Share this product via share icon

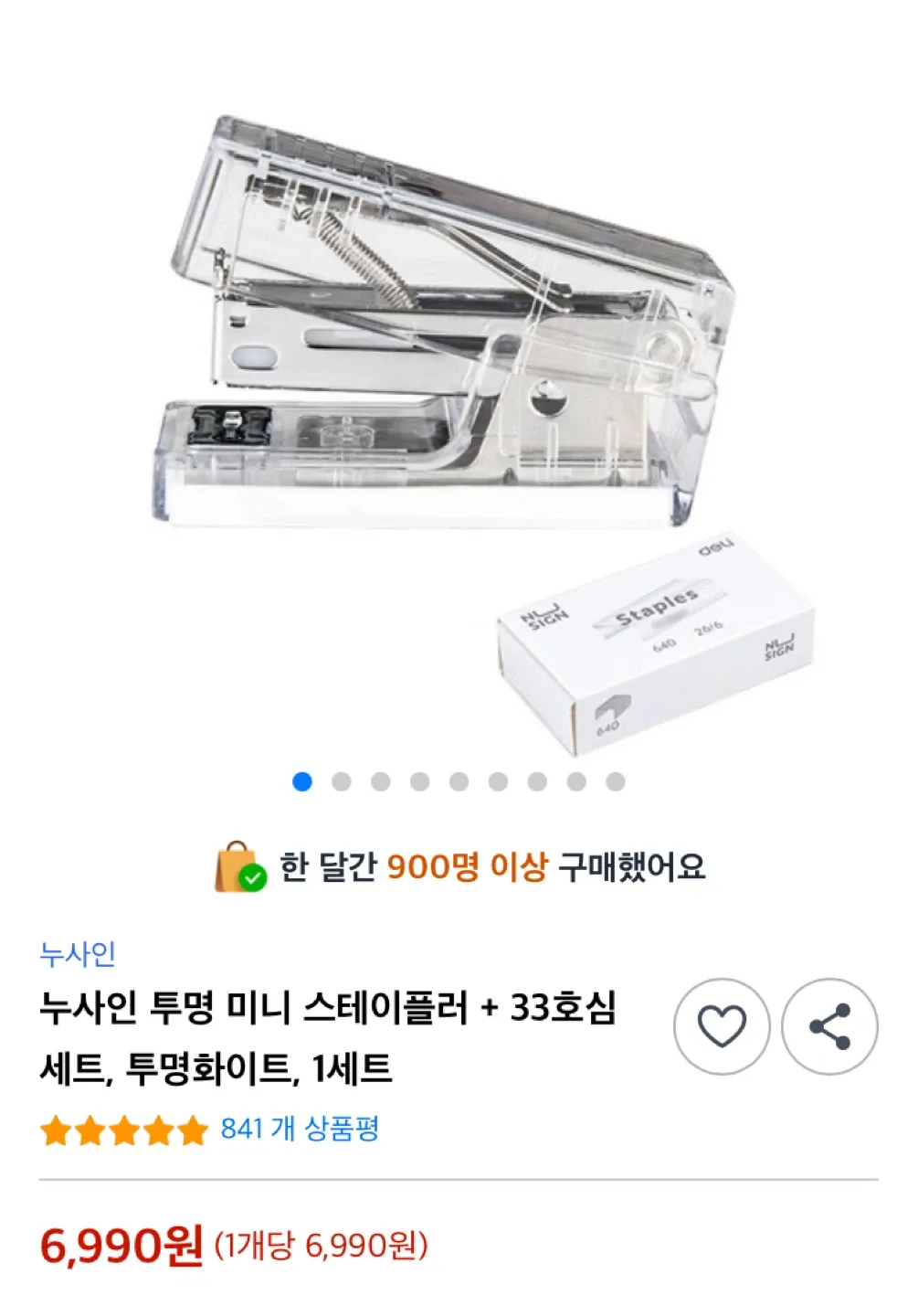[x=829, y=1026]
